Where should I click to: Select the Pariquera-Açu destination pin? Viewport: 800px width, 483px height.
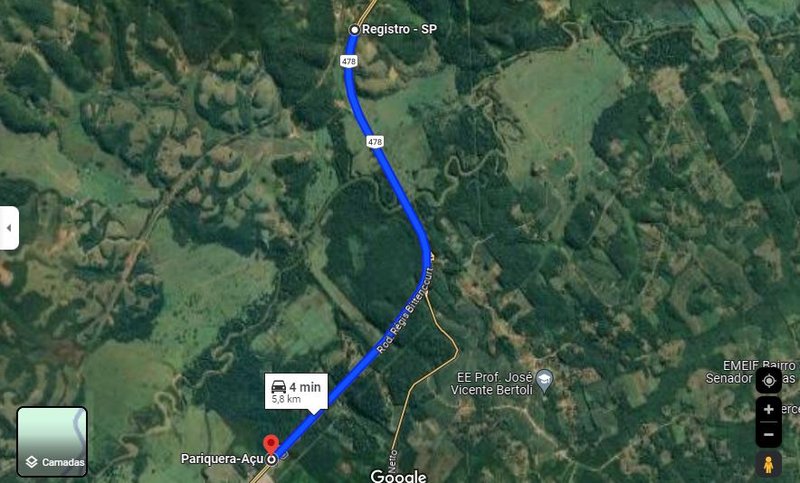269,445
